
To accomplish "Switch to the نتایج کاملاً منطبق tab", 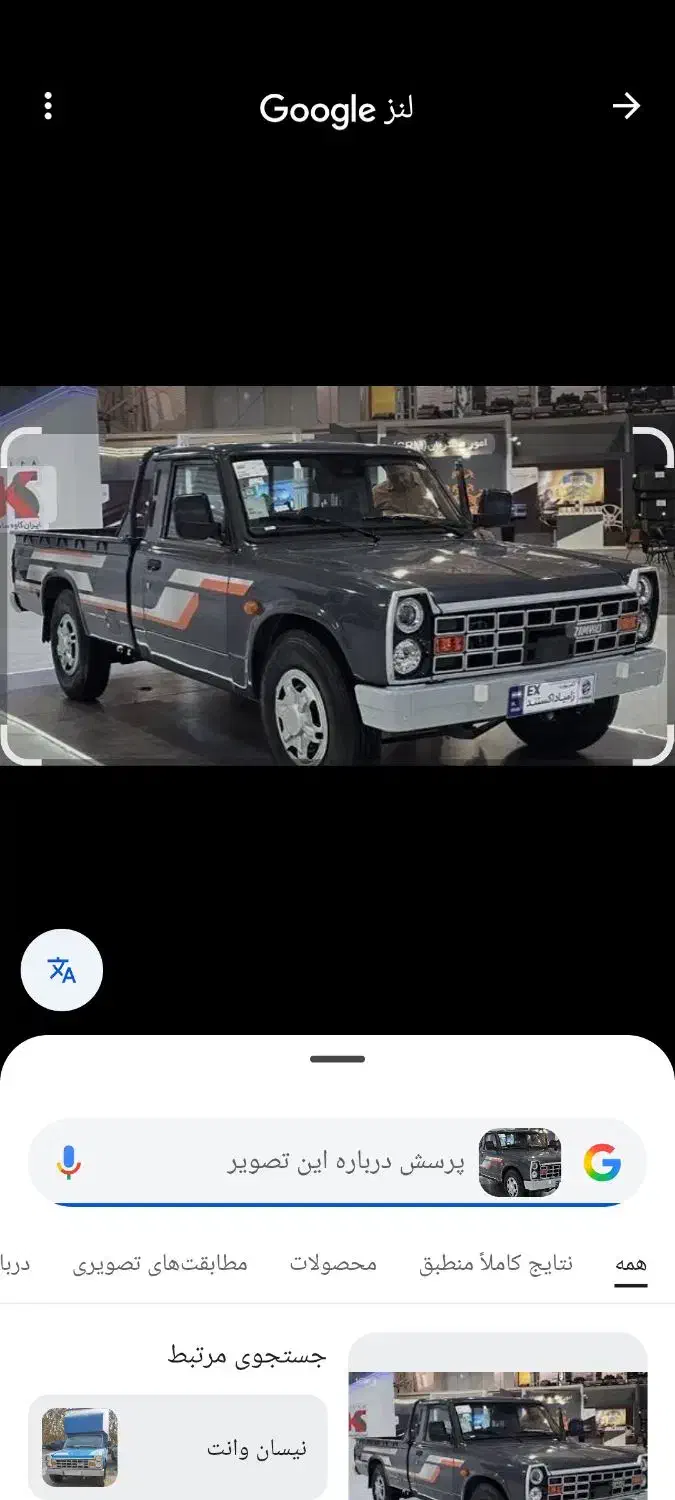I will tap(496, 1264).
